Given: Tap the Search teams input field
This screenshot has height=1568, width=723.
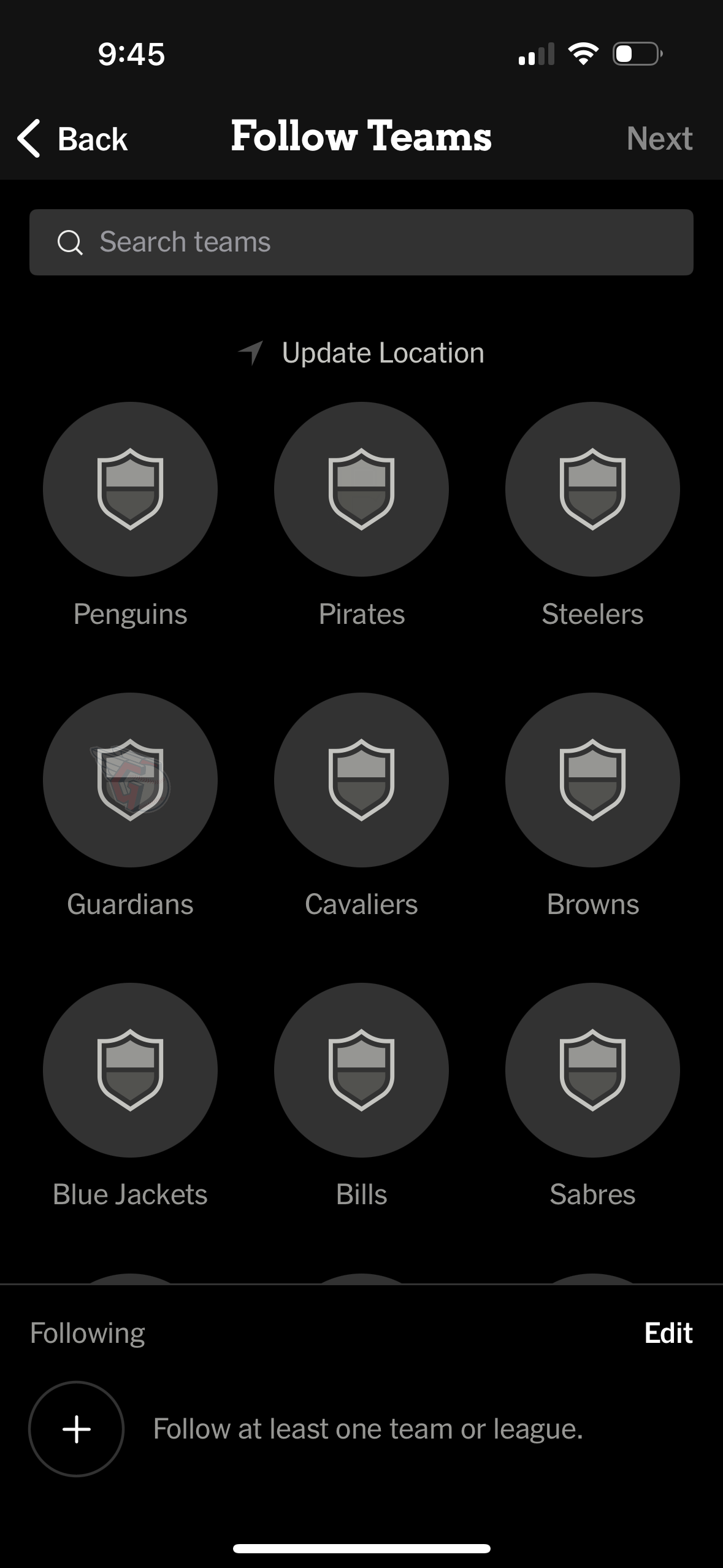Looking at the screenshot, I should click(361, 242).
